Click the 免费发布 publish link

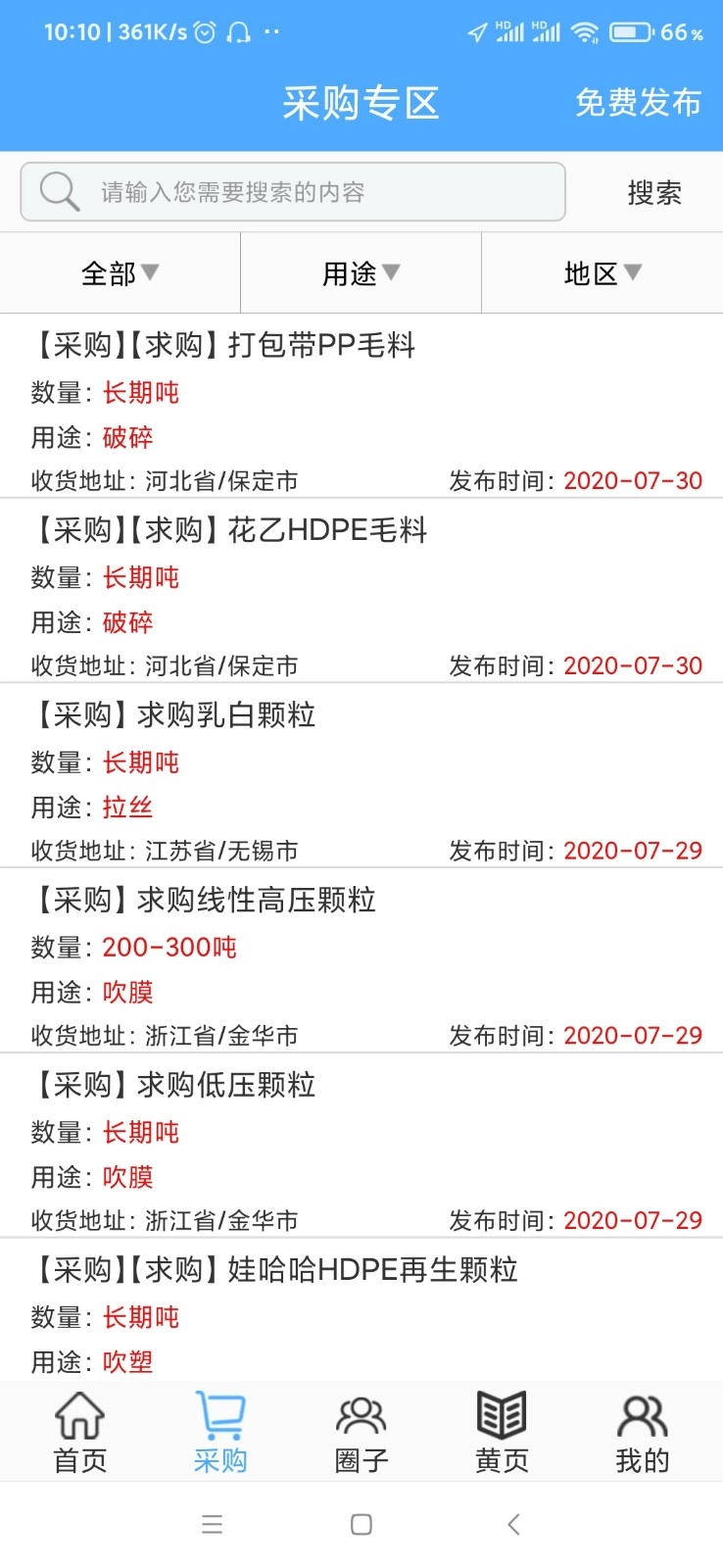[x=640, y=102]
